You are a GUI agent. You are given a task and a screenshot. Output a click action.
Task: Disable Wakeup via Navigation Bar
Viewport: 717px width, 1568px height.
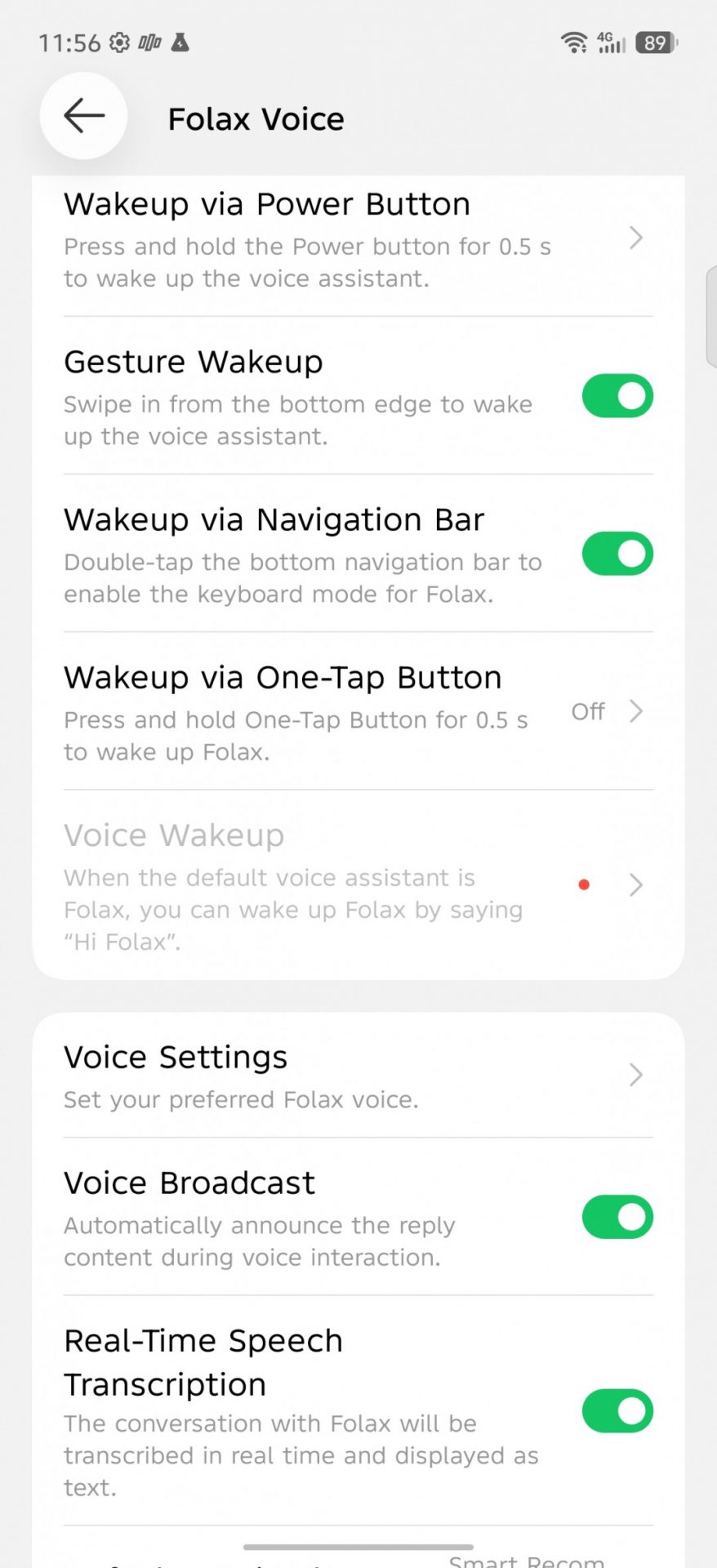[x=617, y=554]
